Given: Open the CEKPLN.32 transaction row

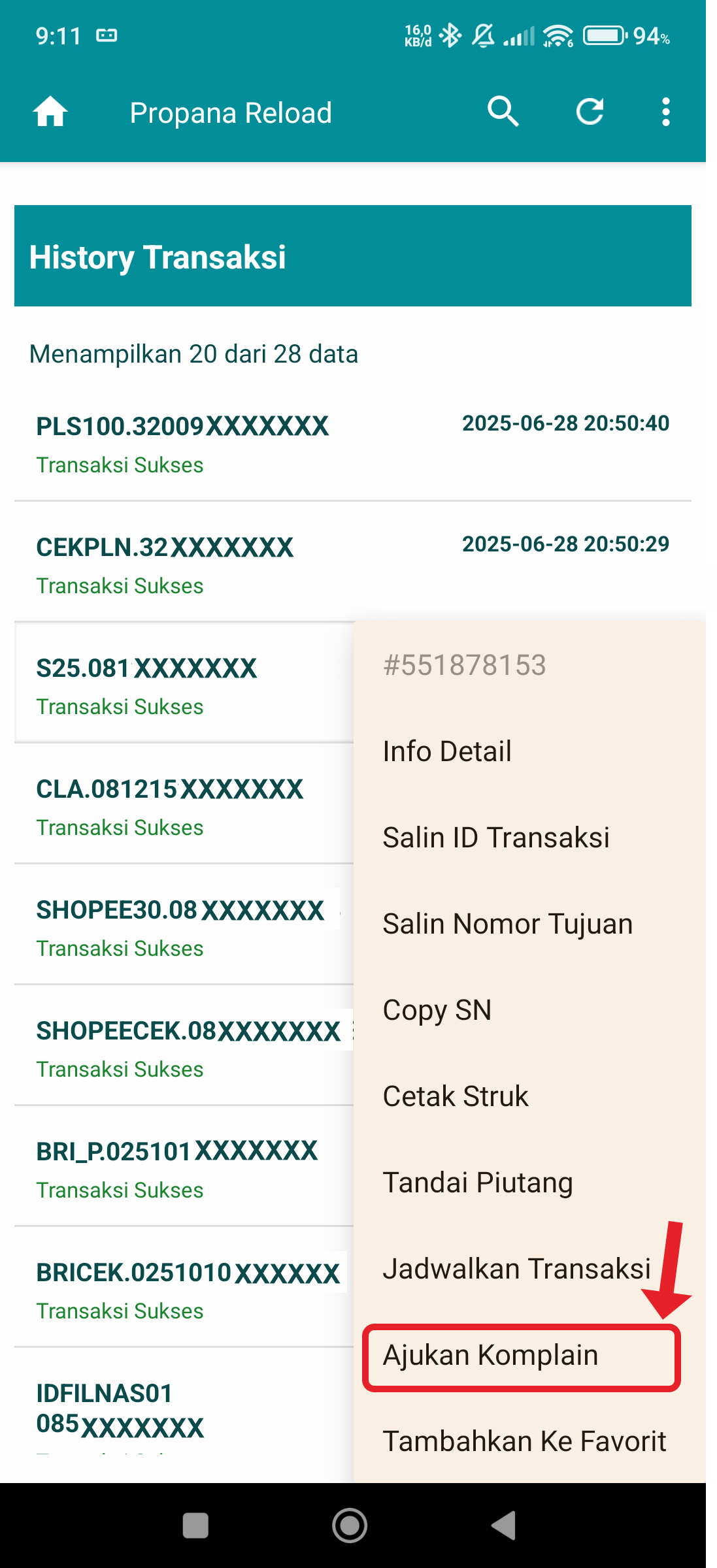Looking at the screenshot, I should pos(353,563).
